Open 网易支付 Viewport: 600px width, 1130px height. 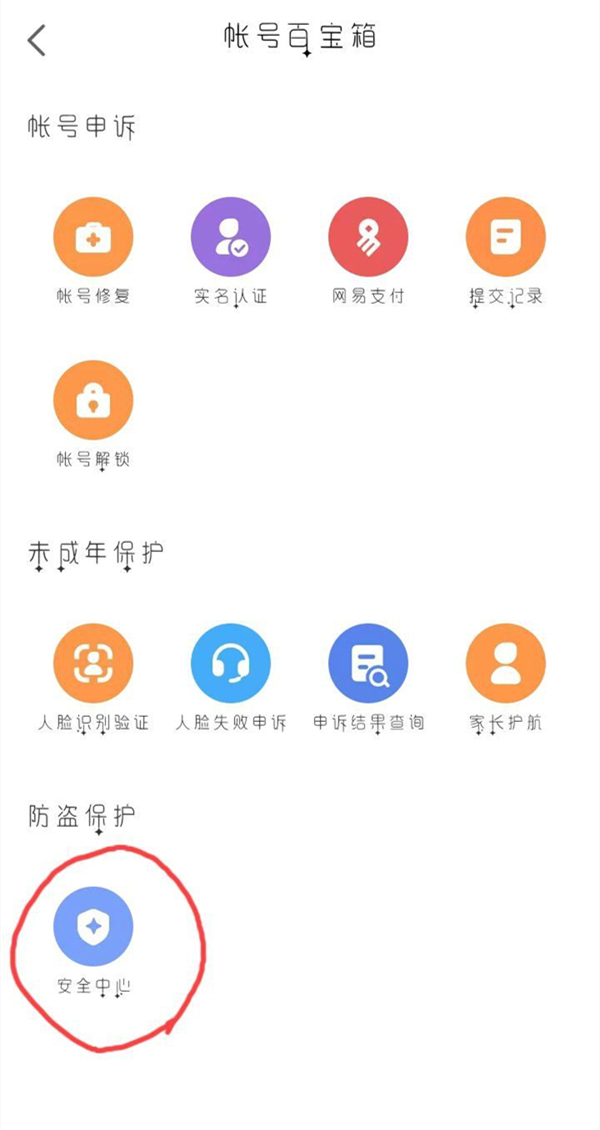[368, 238]
